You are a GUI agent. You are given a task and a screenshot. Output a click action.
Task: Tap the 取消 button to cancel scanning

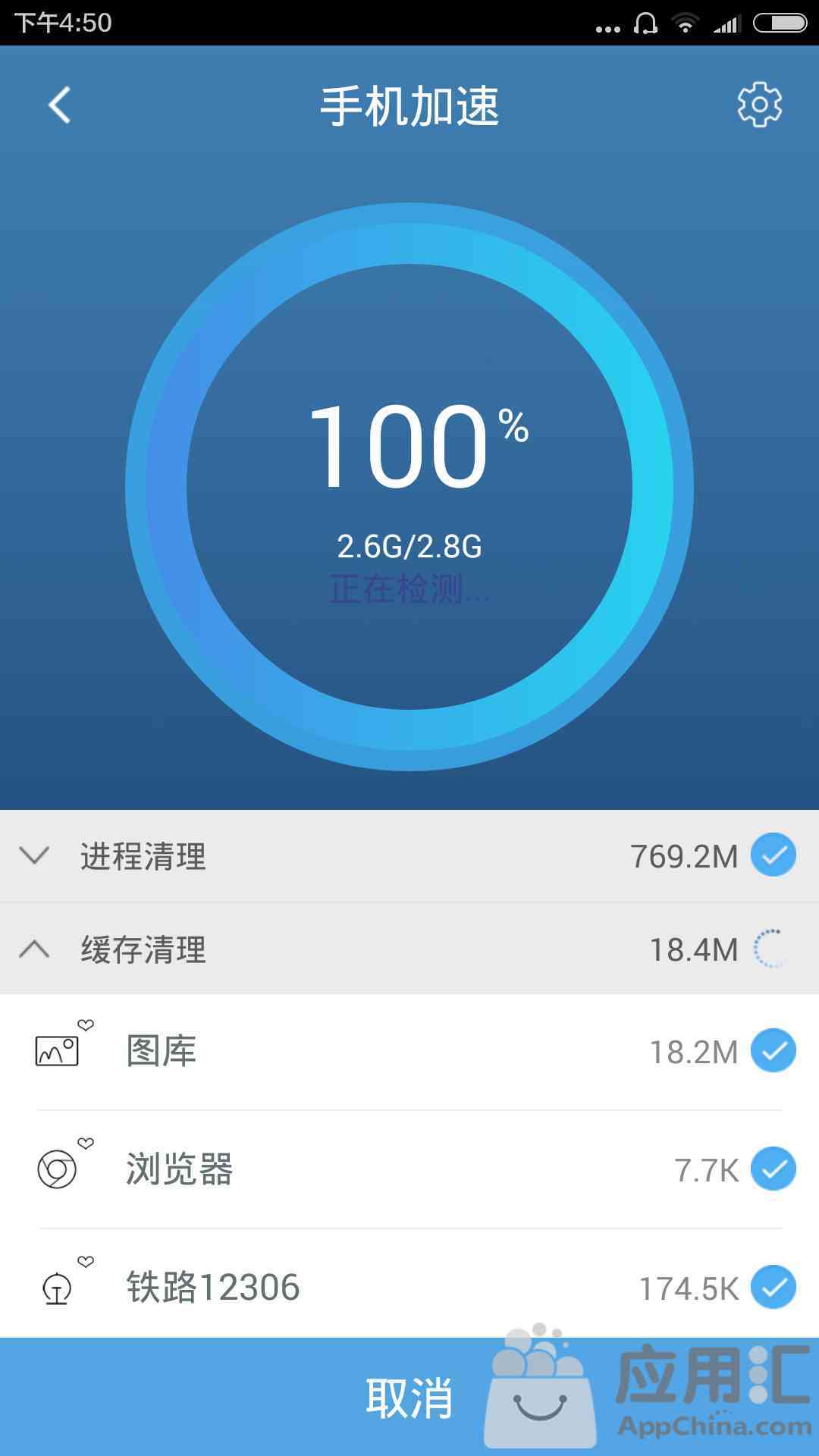(409, 1397)
